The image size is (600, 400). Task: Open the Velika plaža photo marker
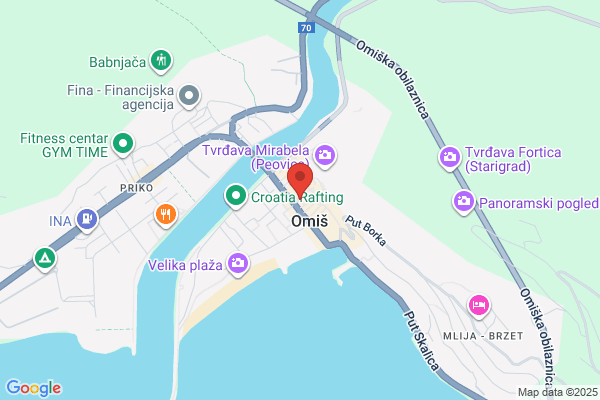coord(238,263)
